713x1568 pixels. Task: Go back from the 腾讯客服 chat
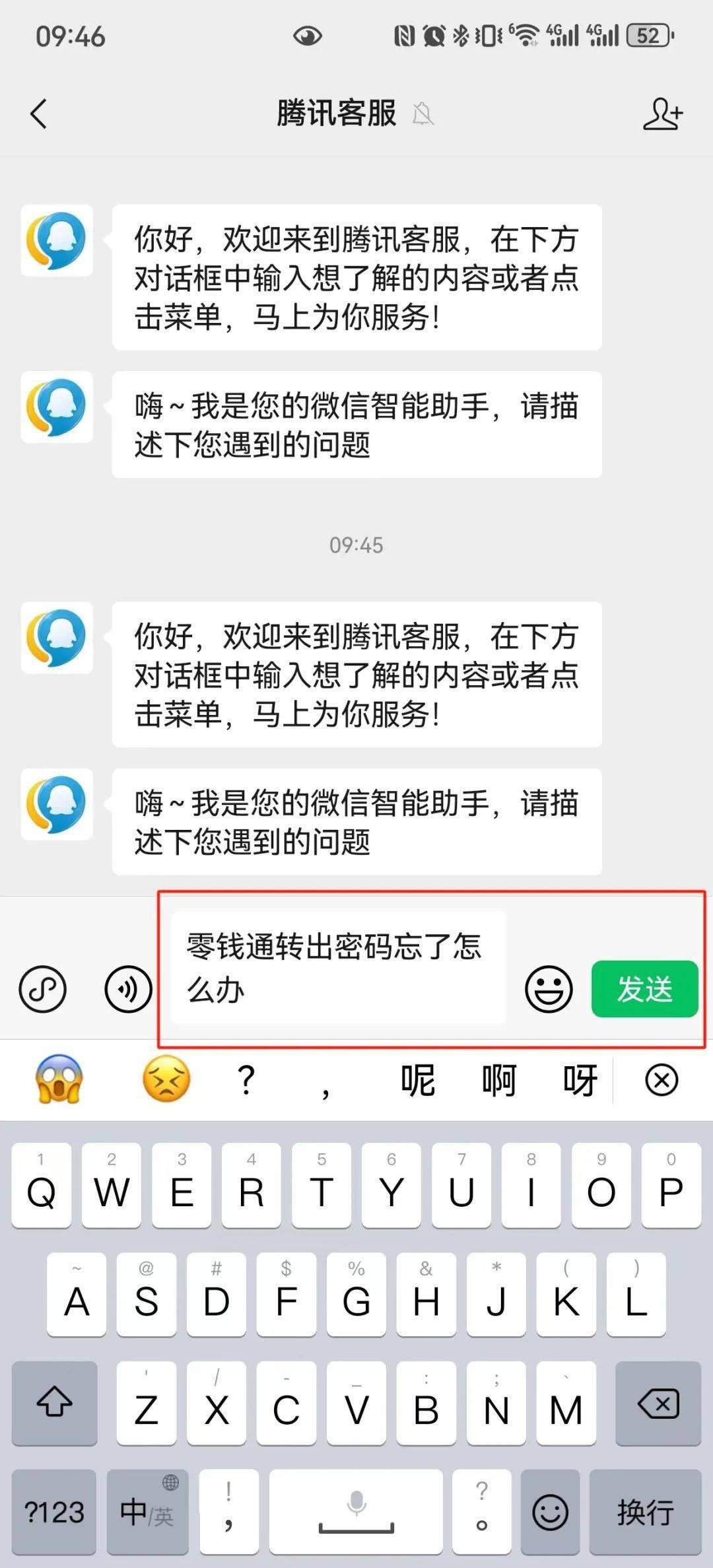(x=39, y=114)
